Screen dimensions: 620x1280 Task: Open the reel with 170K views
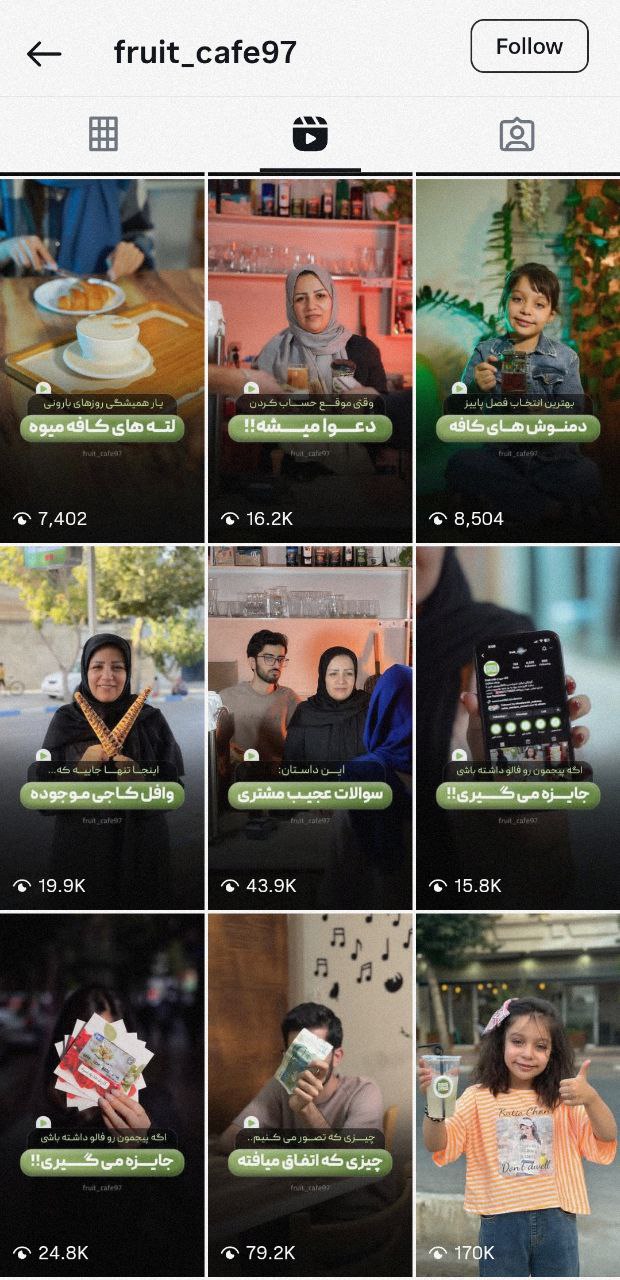point(518,1095)
